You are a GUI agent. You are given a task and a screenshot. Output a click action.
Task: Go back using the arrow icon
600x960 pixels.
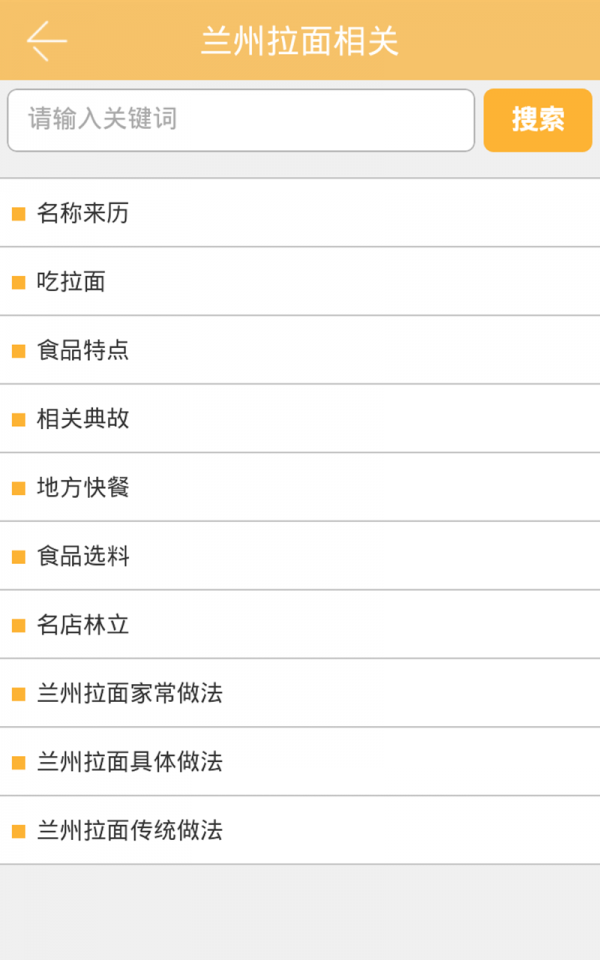[x=46, y=41]
